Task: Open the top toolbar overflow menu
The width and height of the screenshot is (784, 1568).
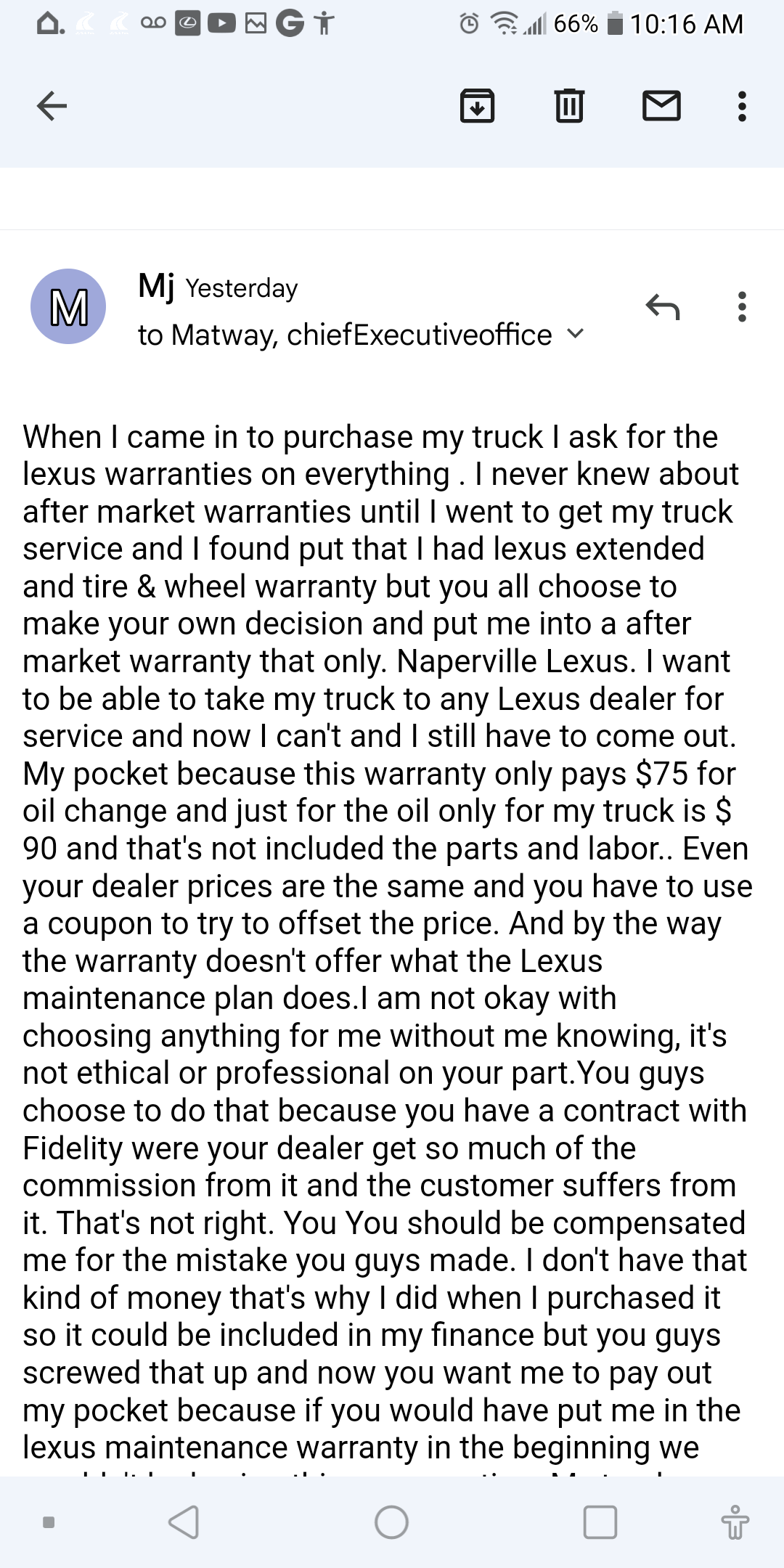Action: point(741,106)
